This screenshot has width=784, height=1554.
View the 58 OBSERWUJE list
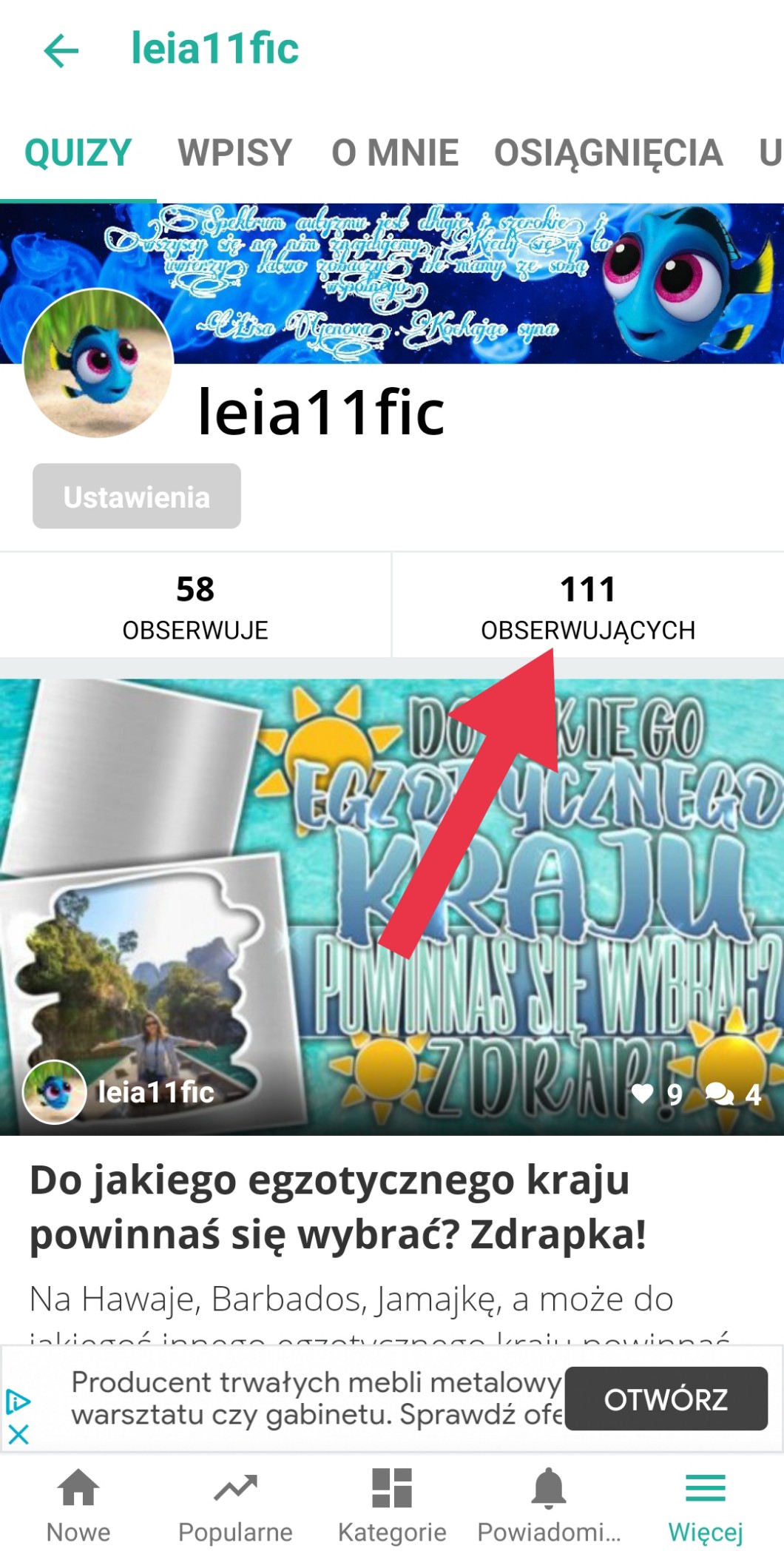click(195, 606)
